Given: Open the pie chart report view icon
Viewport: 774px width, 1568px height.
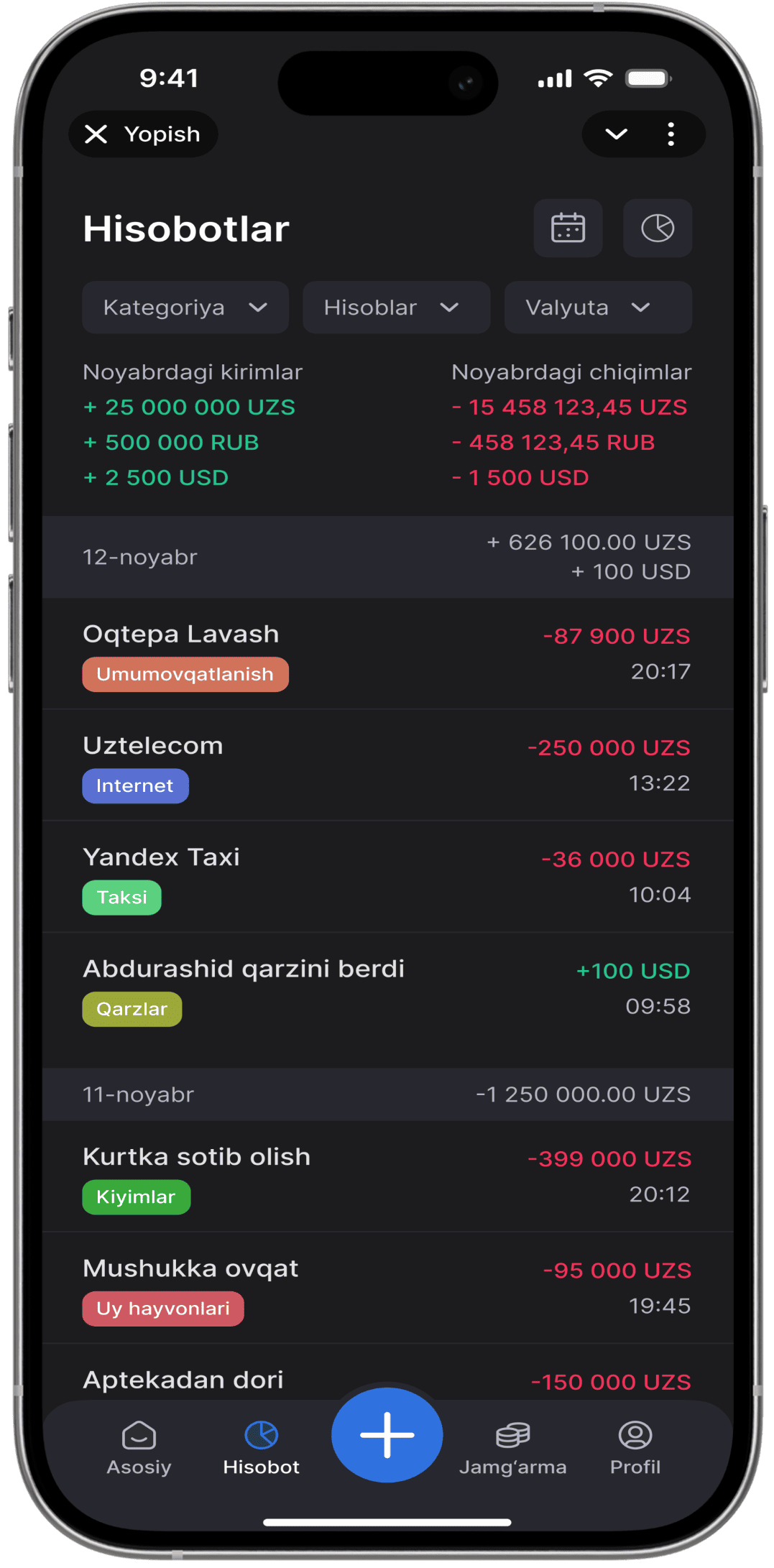Looking at the screenshot, I should (x=658, y=229).
